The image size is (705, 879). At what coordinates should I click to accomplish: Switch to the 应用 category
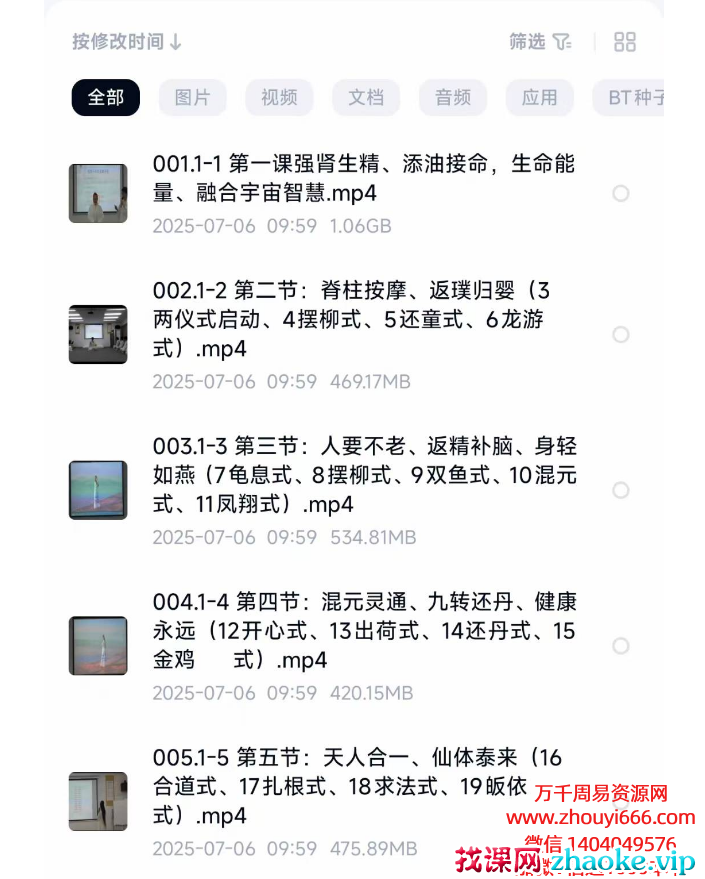pyautogui.click(x=539, y=98)
